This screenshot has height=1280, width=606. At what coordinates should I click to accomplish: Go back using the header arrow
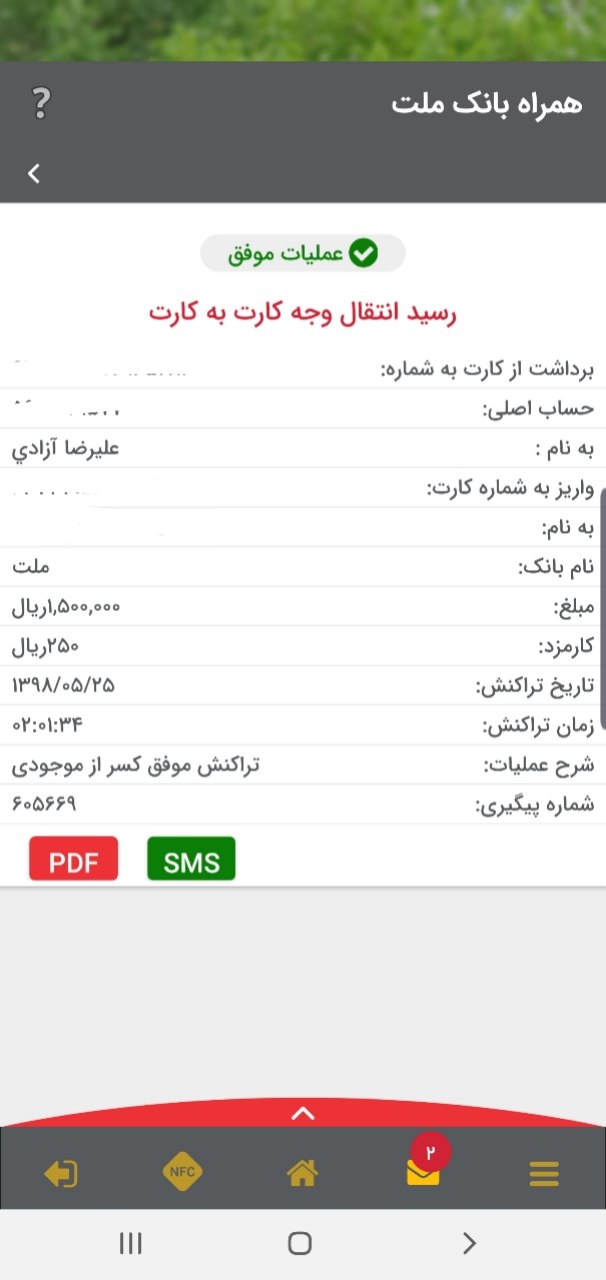tap(34, 173)
